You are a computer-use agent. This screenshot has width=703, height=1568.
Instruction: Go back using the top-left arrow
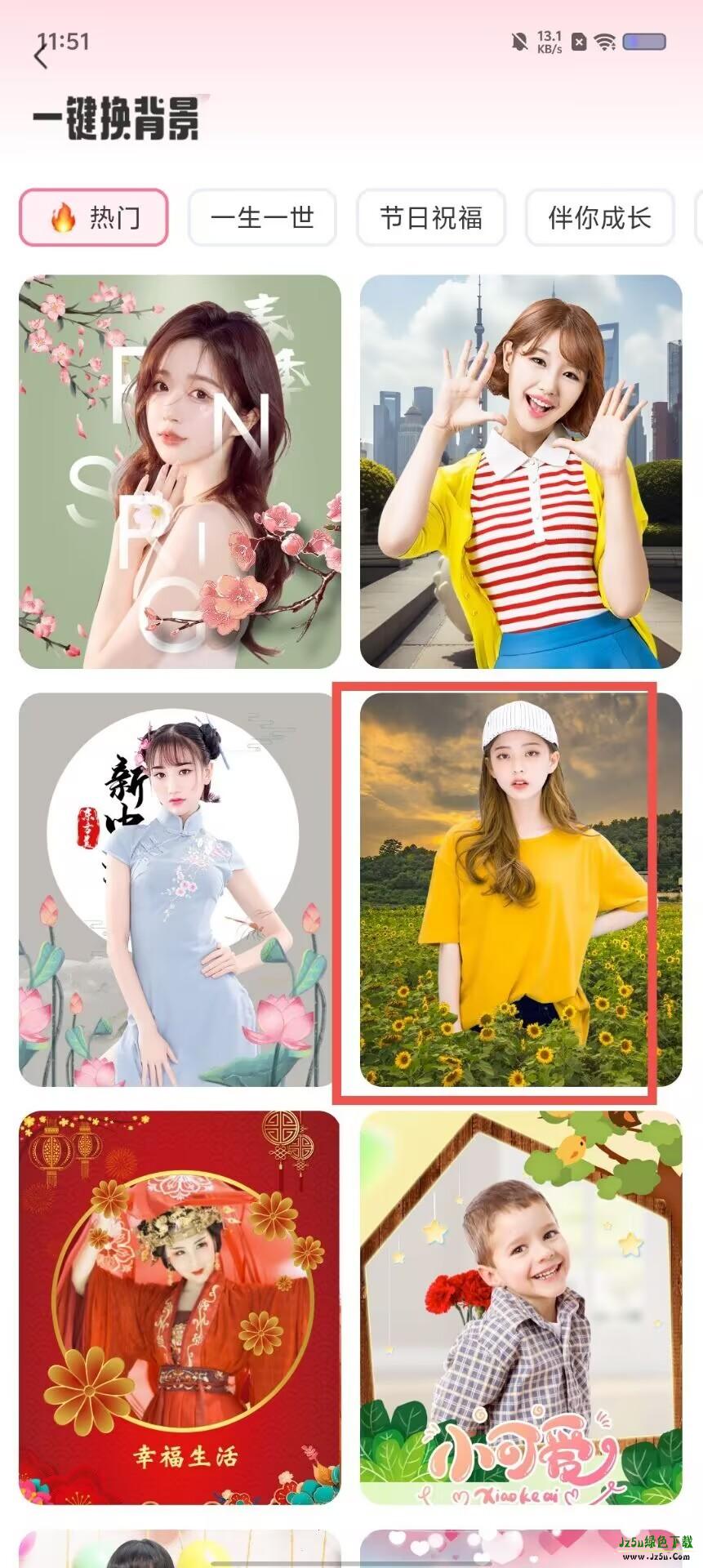(x=42, y=56)
